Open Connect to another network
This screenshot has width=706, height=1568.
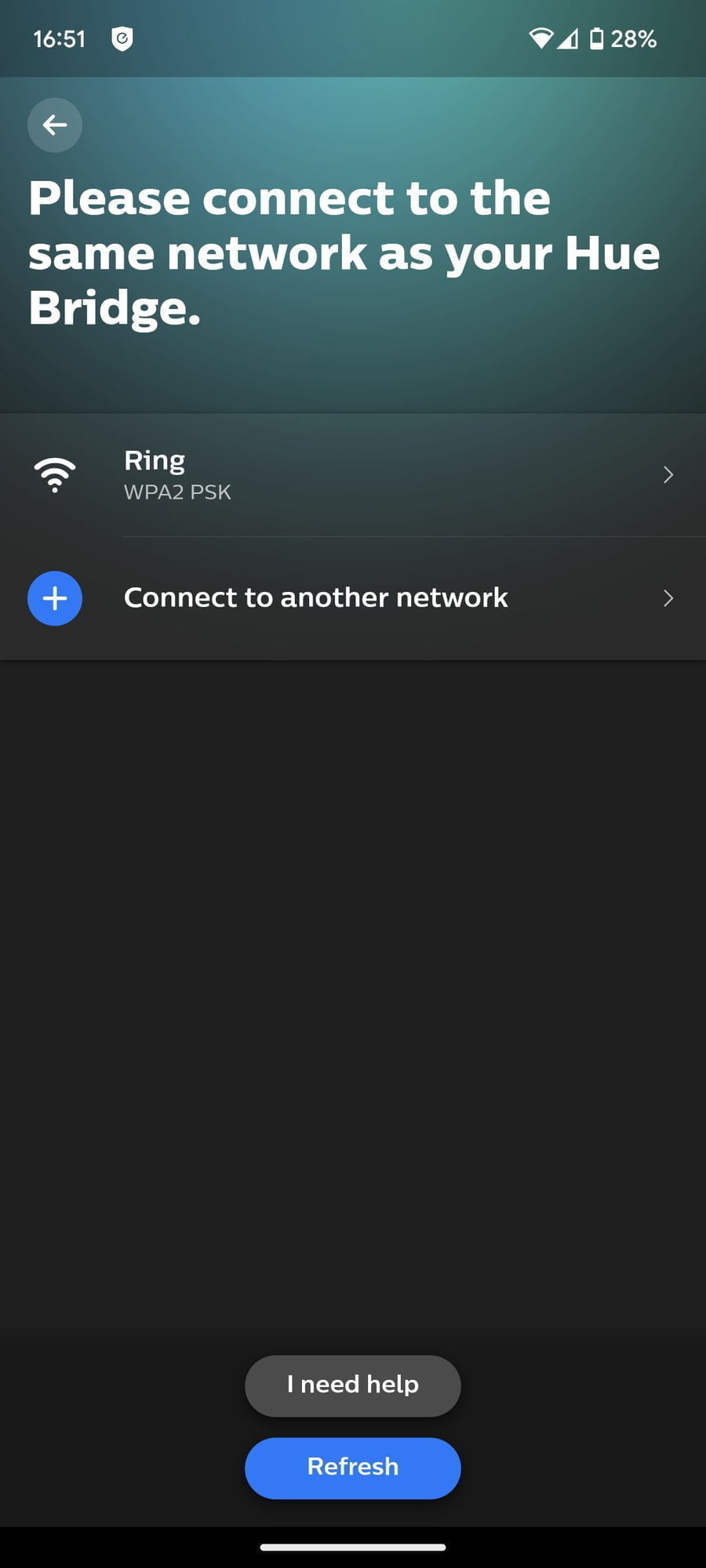[x=353, y=598]
